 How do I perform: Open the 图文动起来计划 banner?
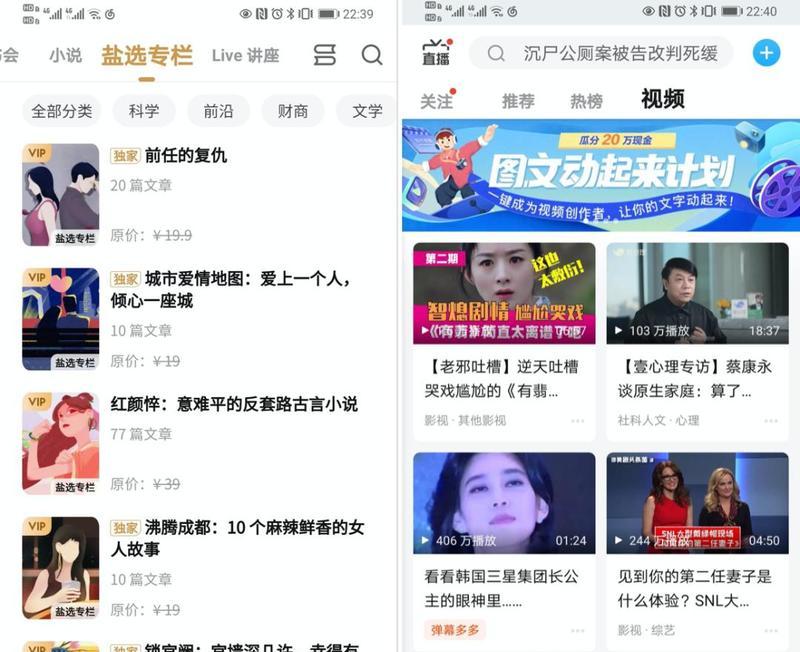[x=600, y=175]
